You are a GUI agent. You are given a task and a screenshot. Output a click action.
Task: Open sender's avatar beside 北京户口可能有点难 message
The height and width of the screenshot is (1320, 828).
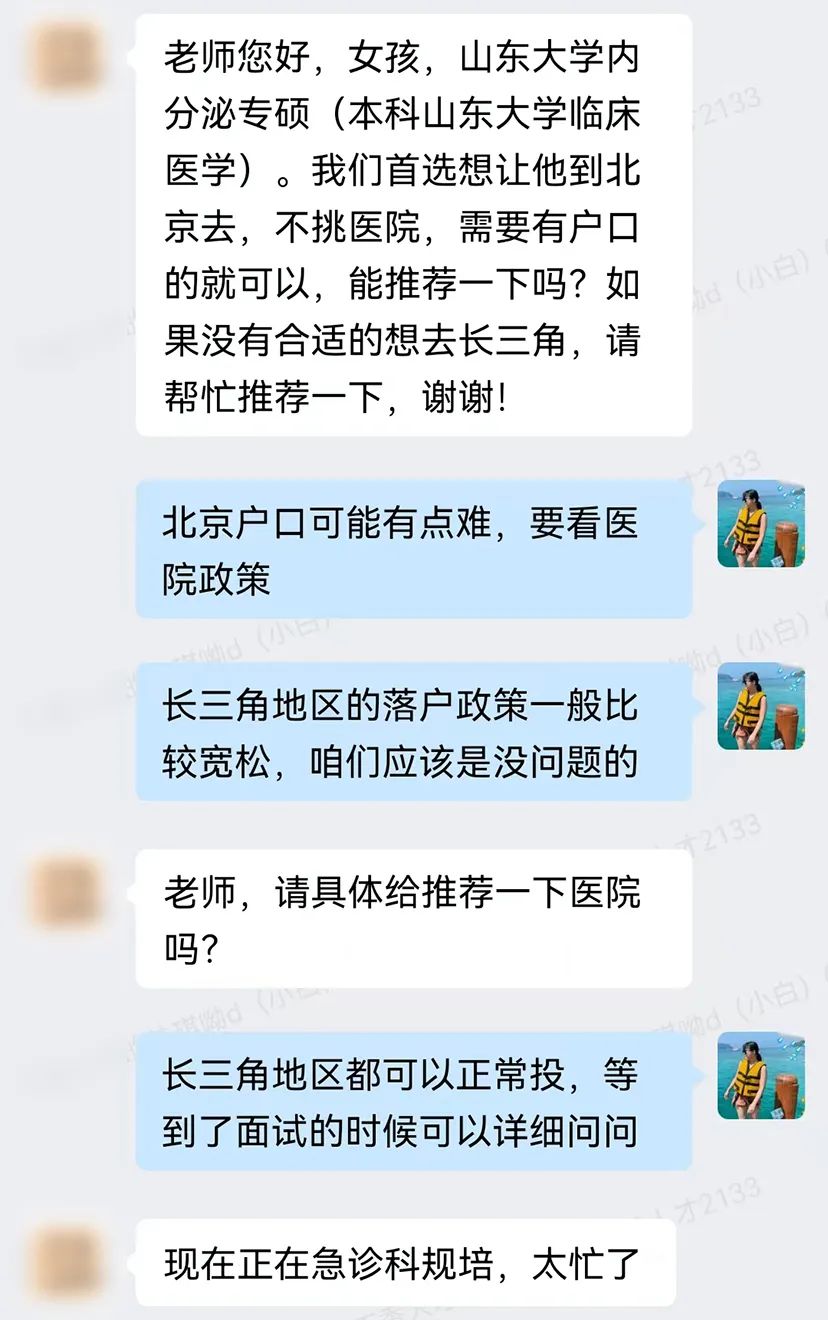[761, 524]
